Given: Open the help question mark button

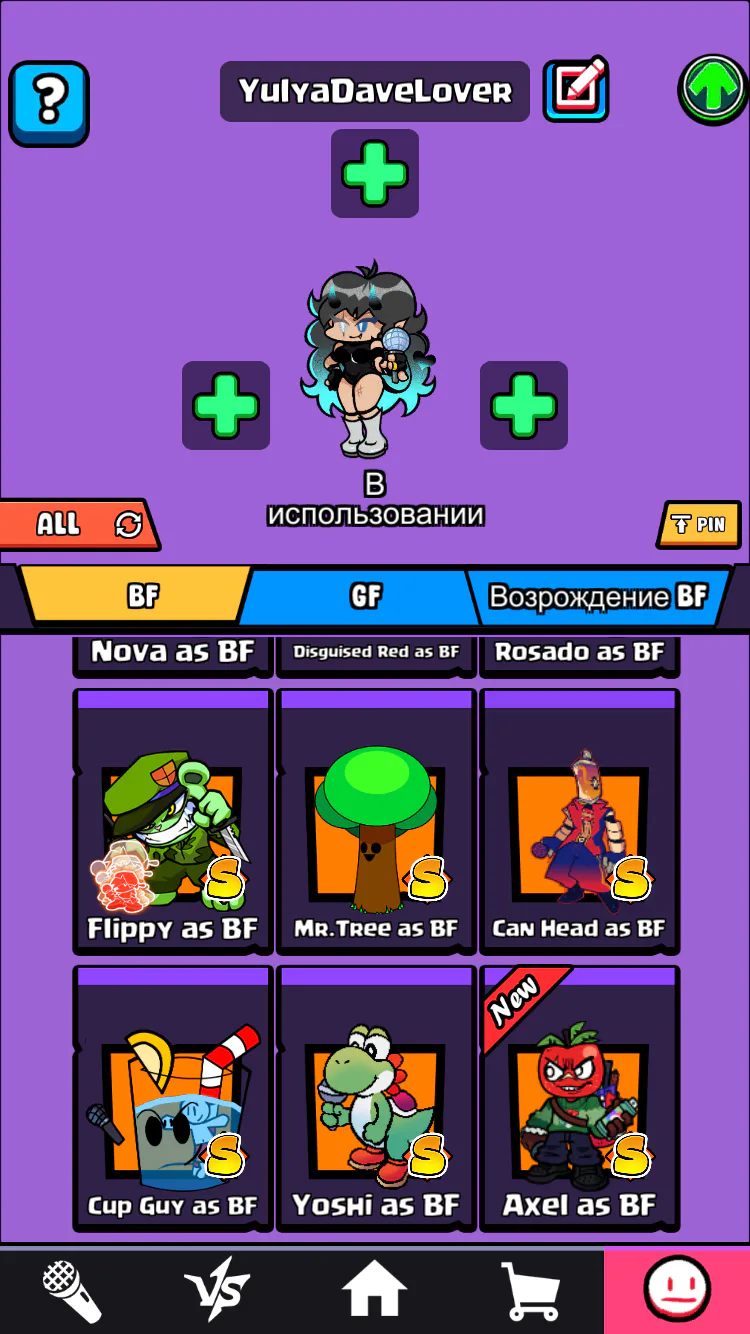Looking at the screenshot, I should point(49,103).
